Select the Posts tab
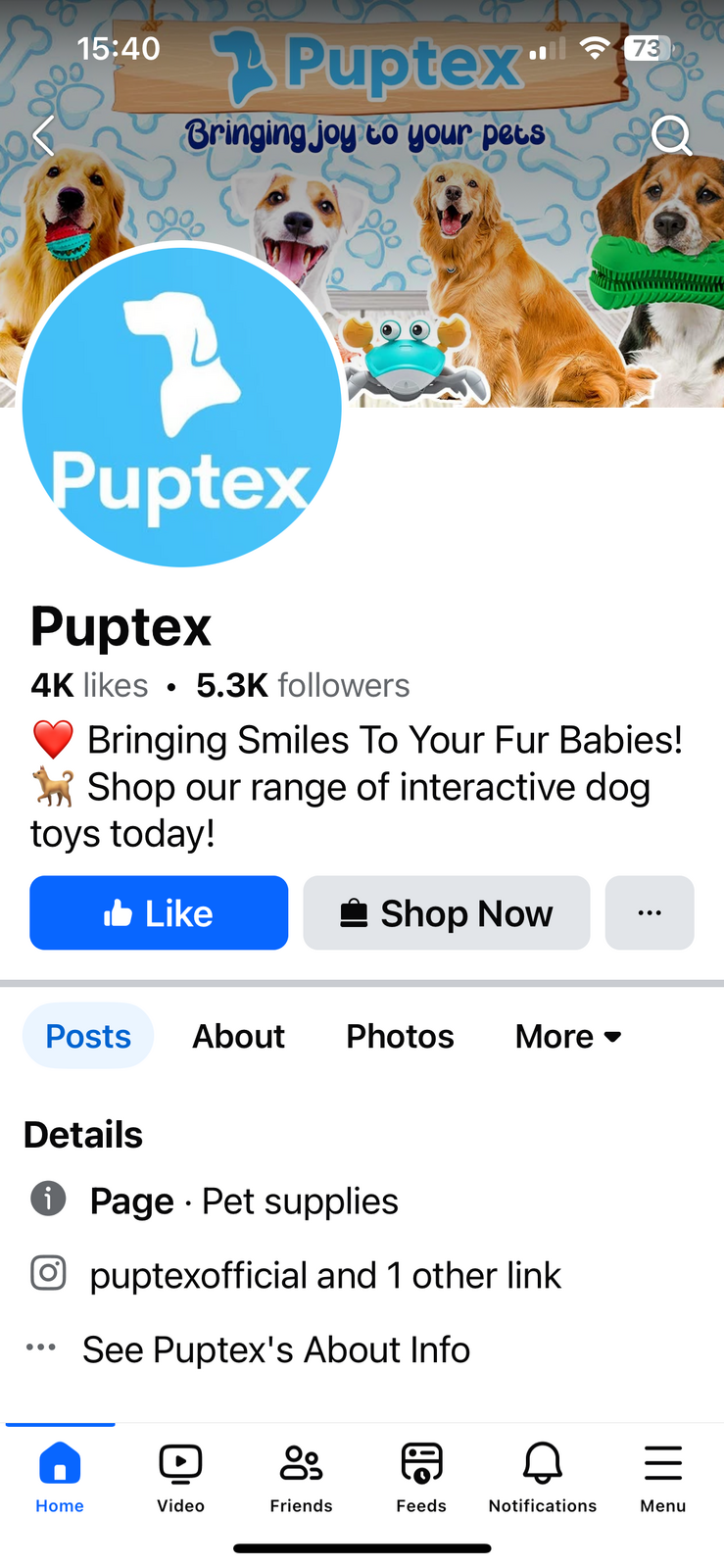The height and width of the screenshot is (1568, 724). pyautogui.click(x=88, y=1036)
